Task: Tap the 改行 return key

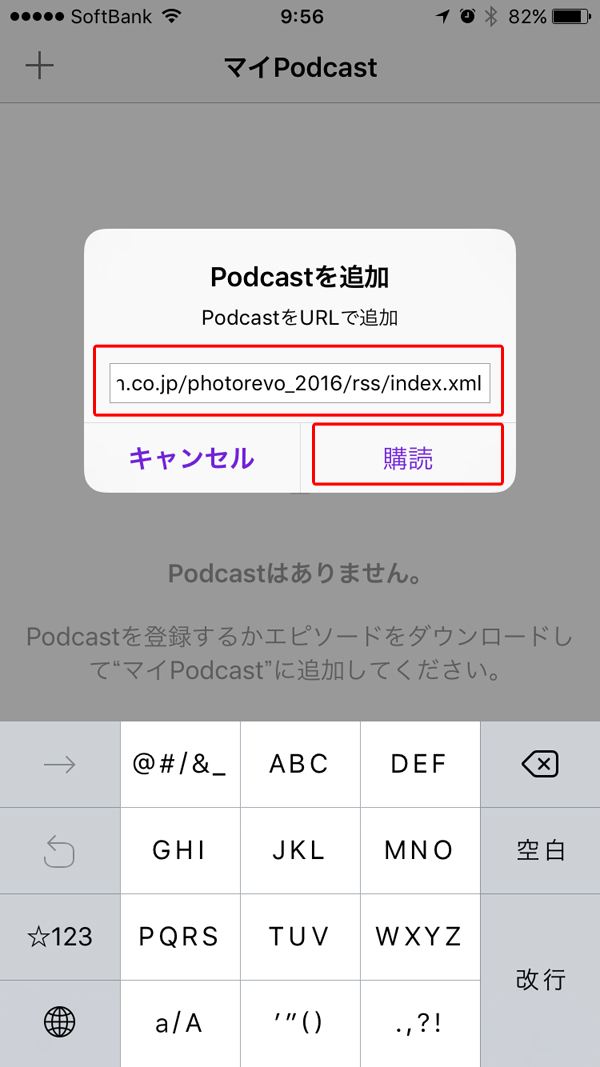Action: 540,981
